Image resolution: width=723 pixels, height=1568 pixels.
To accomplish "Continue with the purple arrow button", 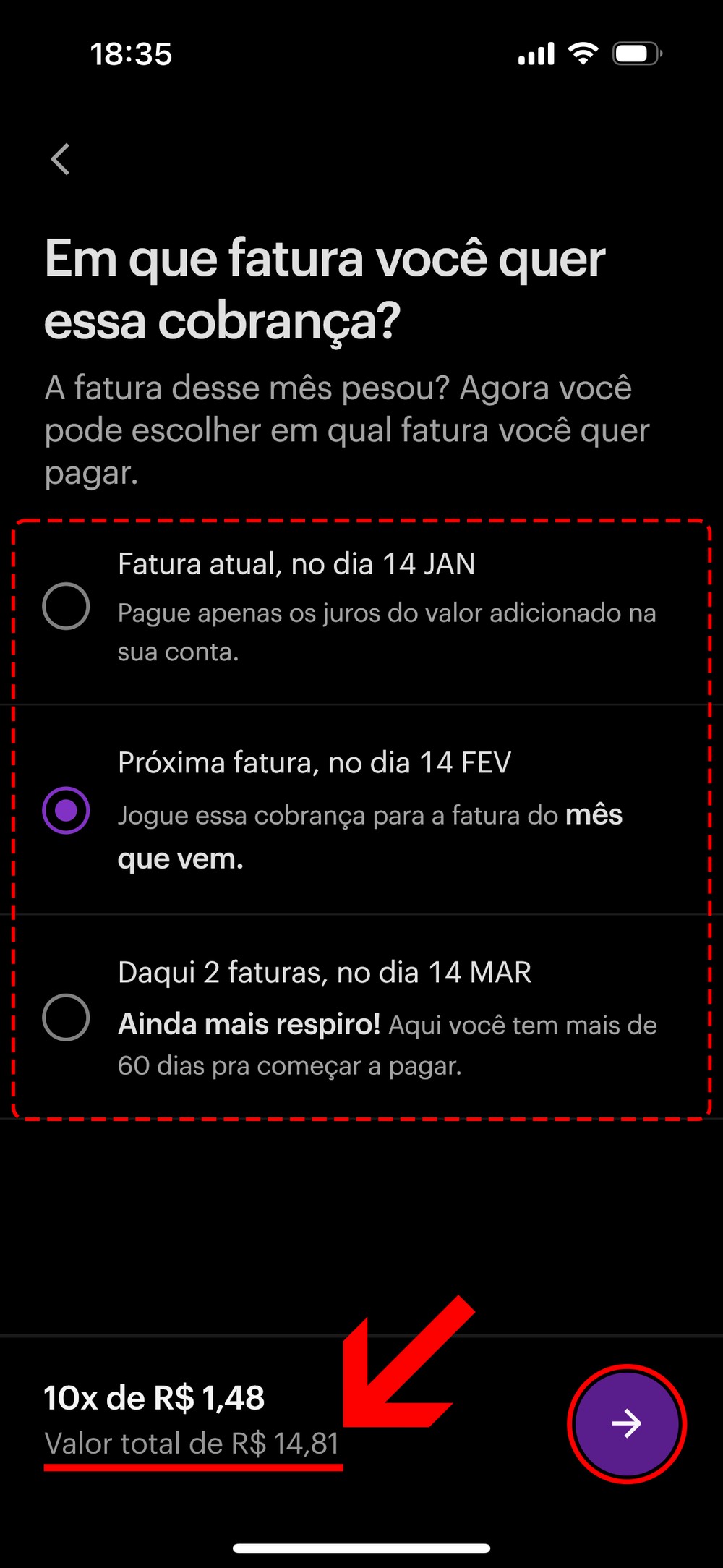I will pos(626,1423).
